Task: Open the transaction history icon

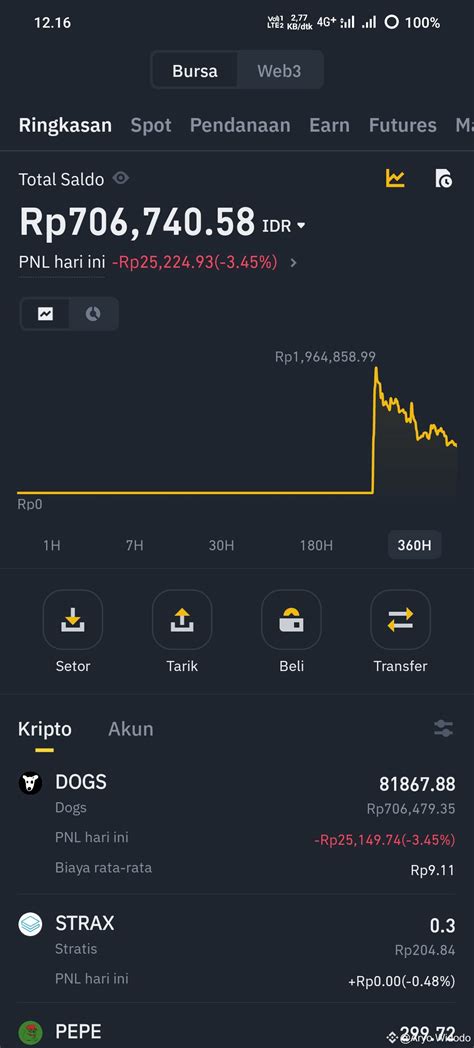Action: [443, 178]
